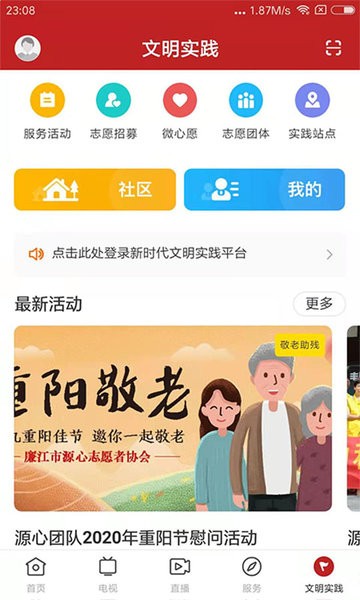360x600 pixels.
Task: Open 志愿招募 section
Action: point(114,111)
